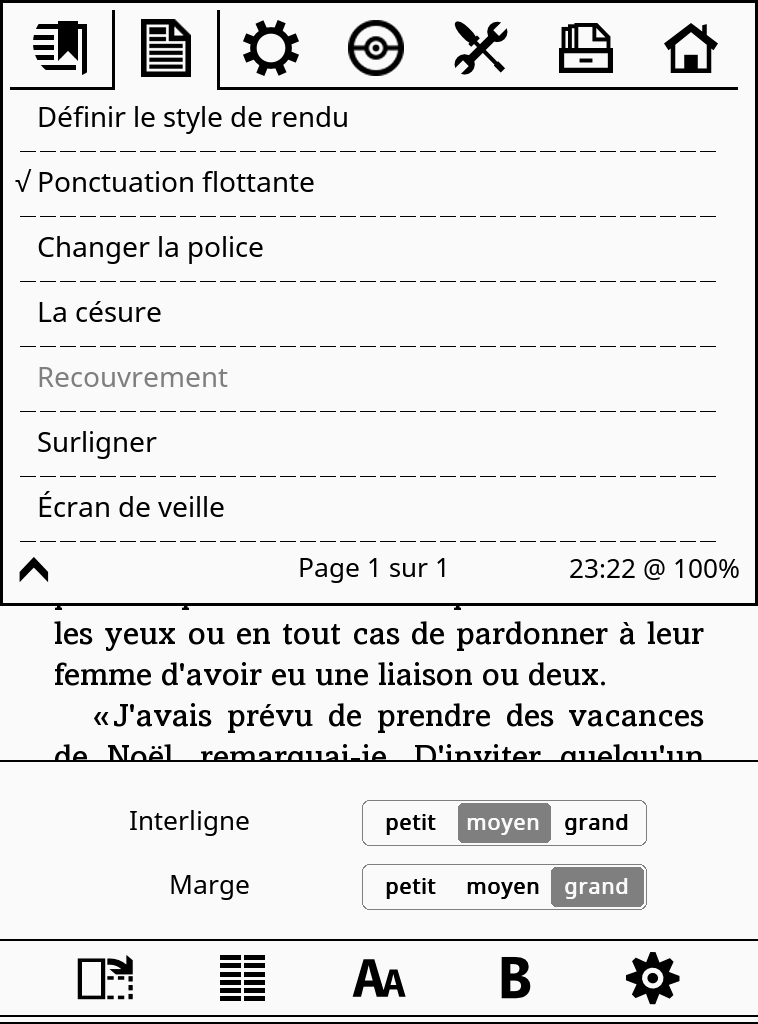Open the bookmarks and contents tab
Image resolution: width=758 pixels, height=1024 pixels.
(x=60, y=47)
